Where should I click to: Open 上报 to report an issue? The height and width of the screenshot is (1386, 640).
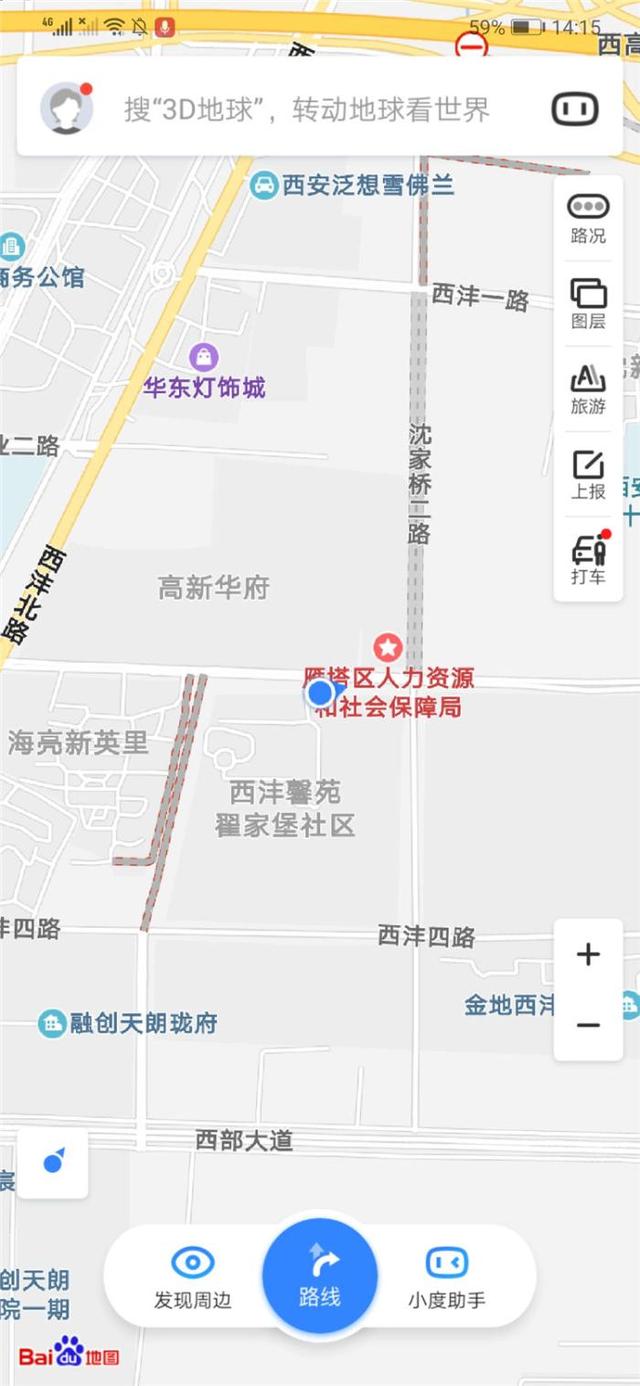(x=588, y=474)
